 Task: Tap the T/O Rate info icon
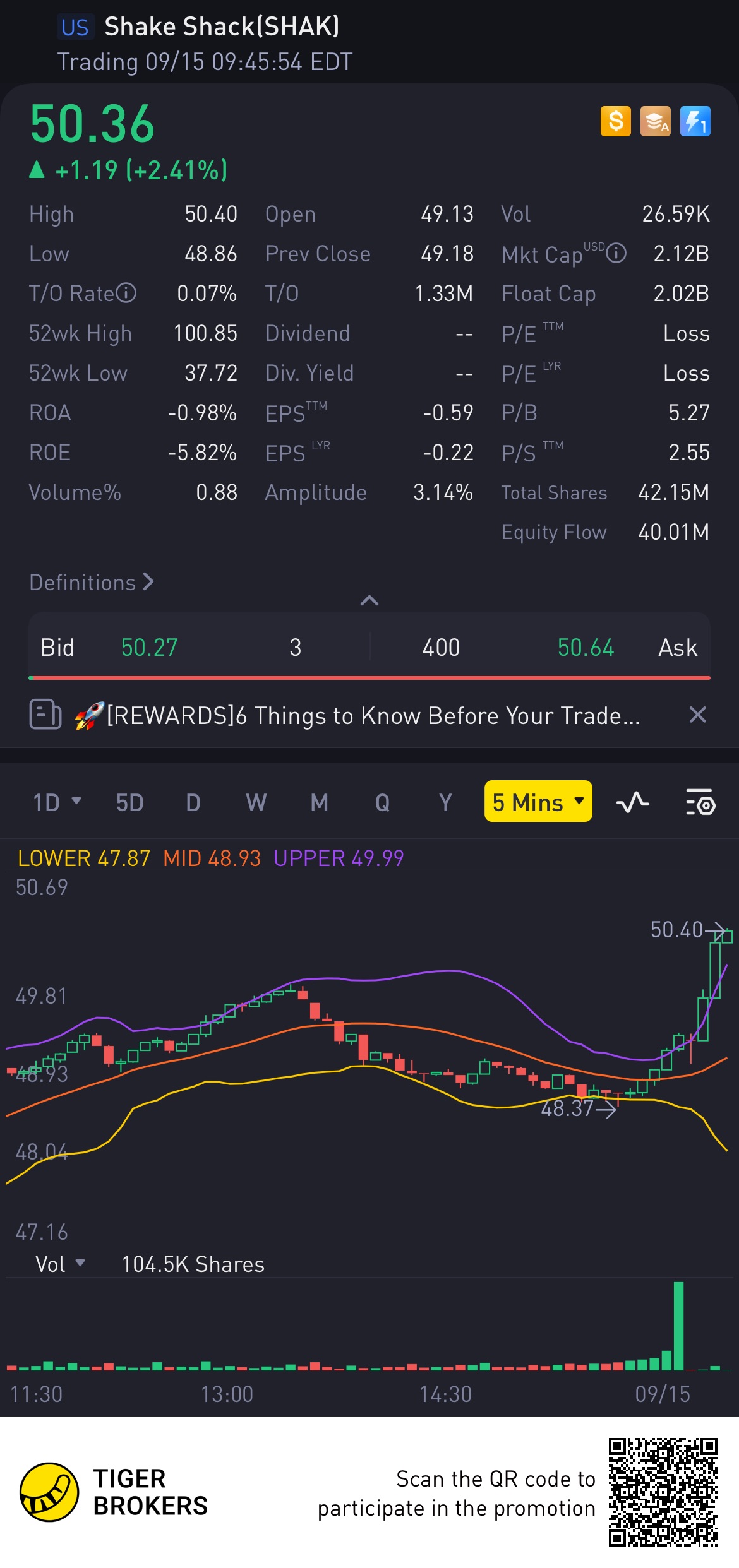click(127, 293)
